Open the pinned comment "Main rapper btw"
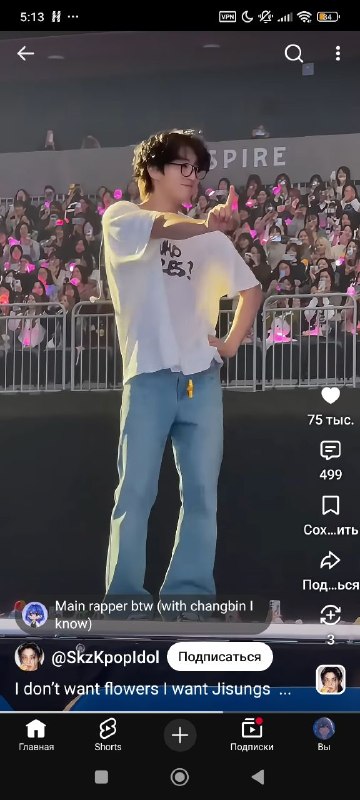Viewport: 360px width, 800px height. (143, 615)
